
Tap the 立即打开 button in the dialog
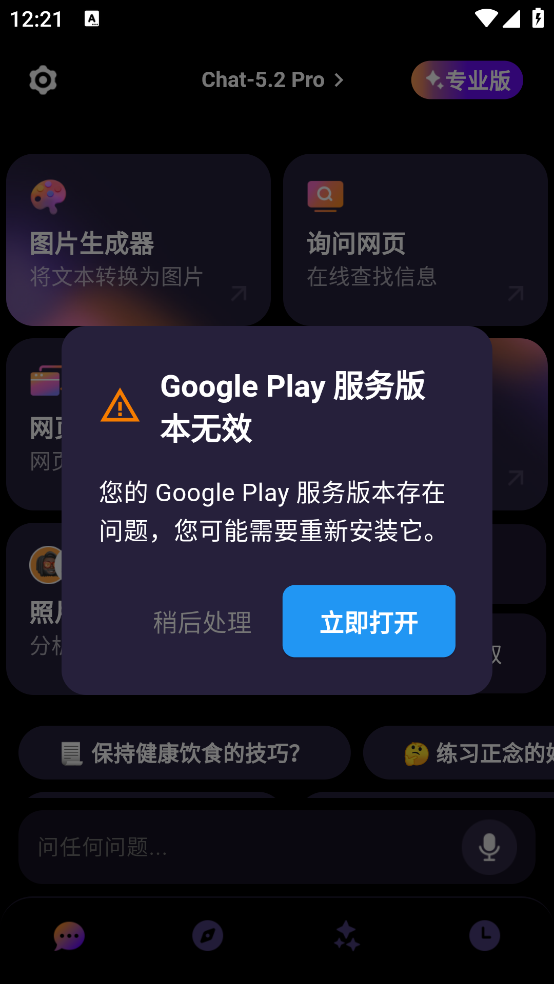click(369, 621)
